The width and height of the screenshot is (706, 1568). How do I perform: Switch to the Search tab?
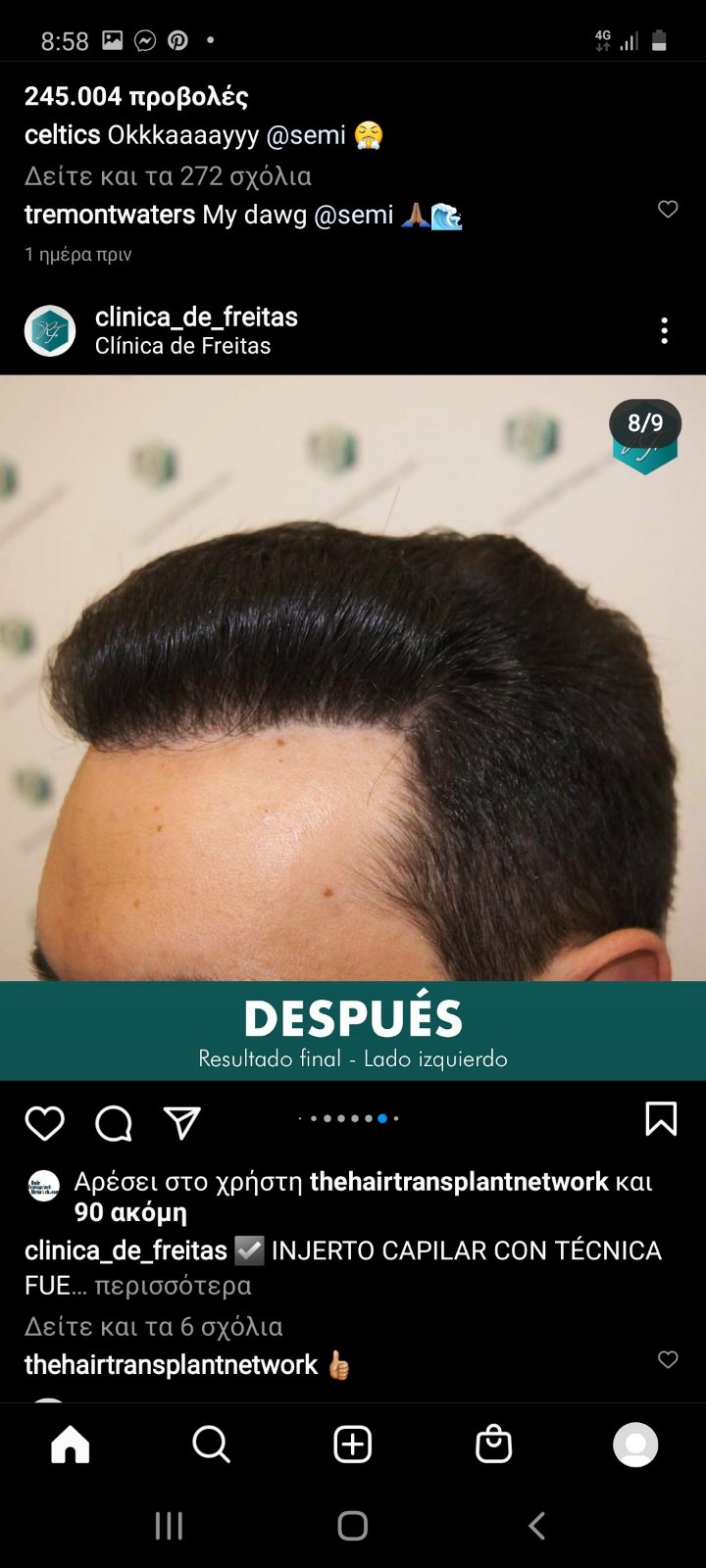[x=211, y=1445]
